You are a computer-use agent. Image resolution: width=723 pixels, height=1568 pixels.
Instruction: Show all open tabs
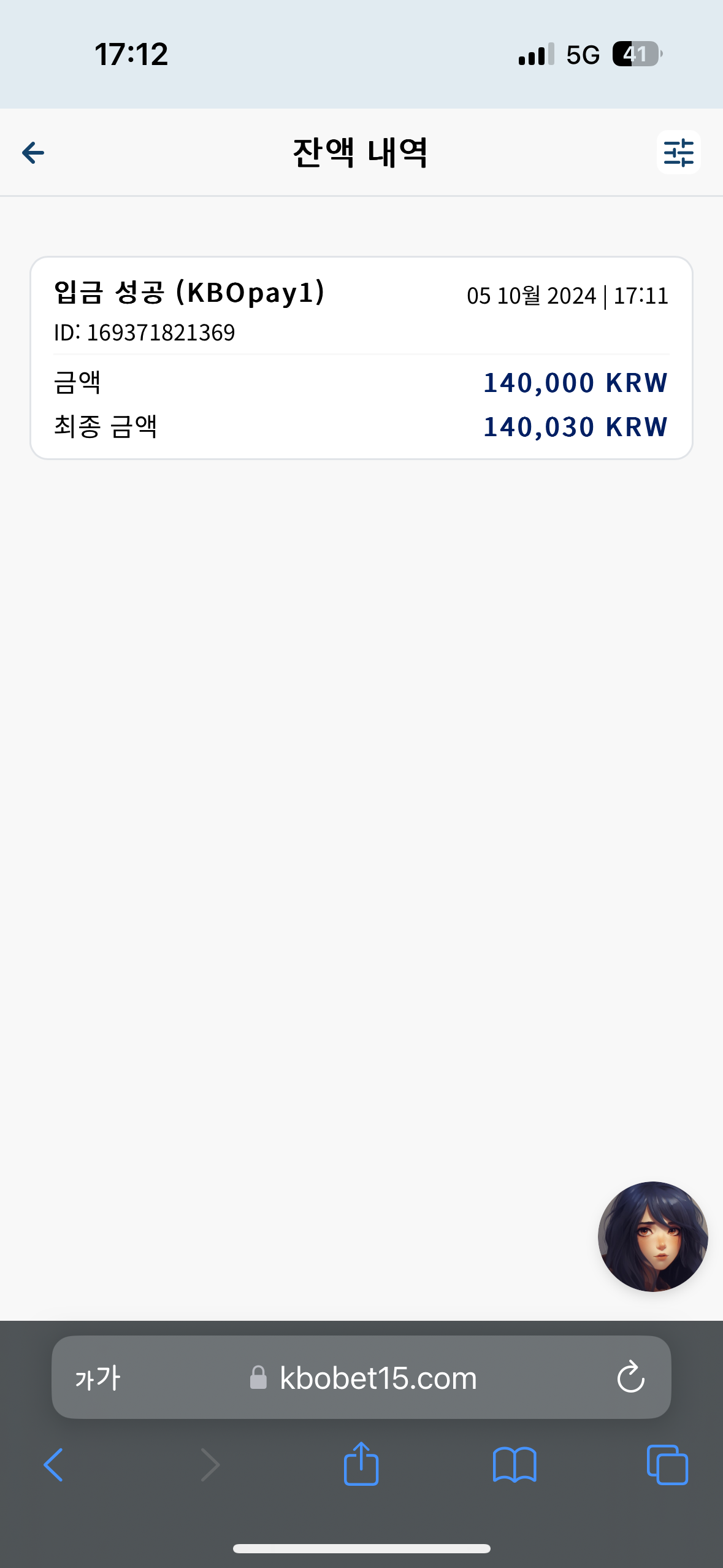[x=667, y=1465]
